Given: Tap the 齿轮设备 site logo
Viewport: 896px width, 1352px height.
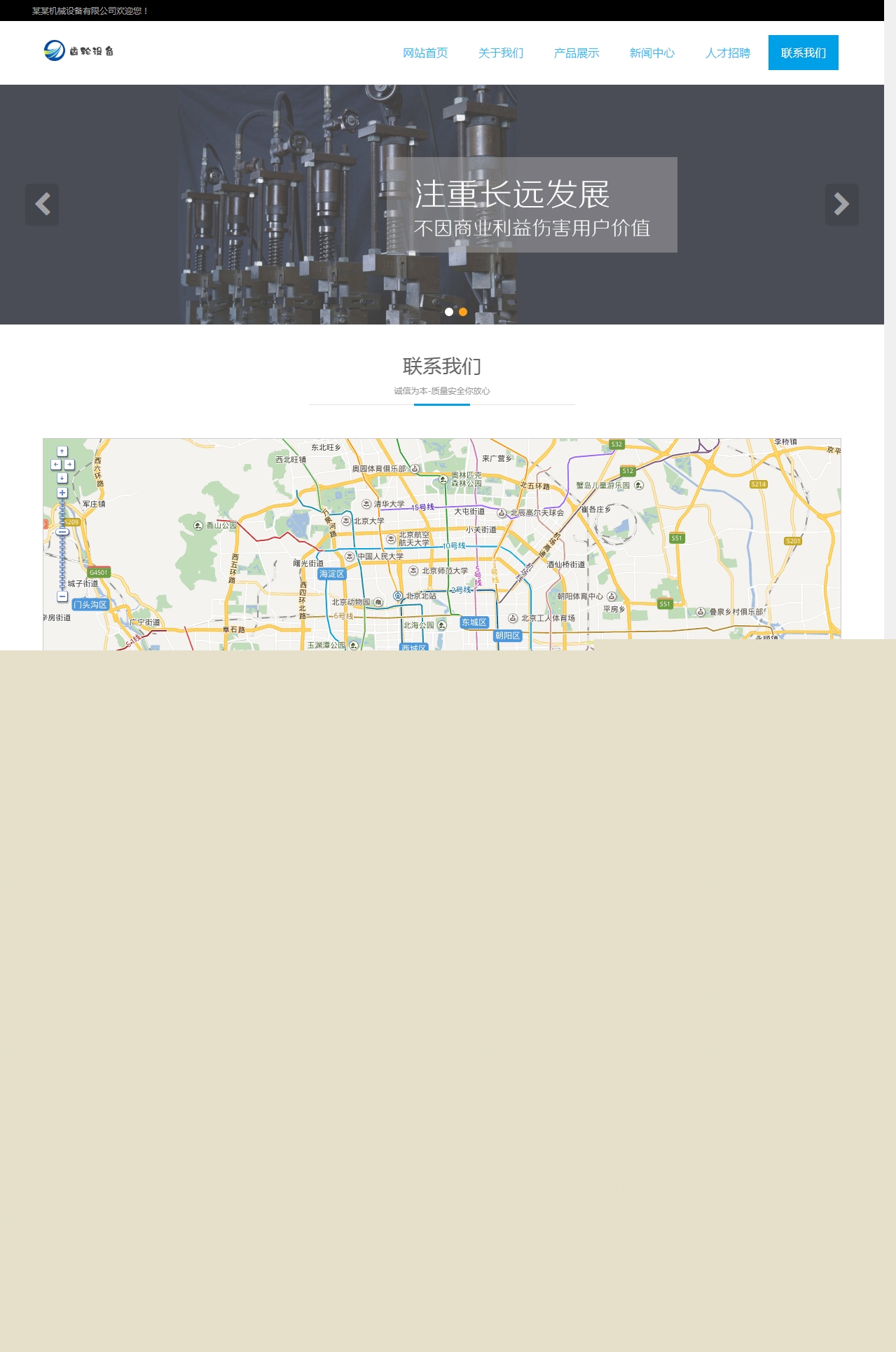Looking at the screenshot, I should point(78,50).
